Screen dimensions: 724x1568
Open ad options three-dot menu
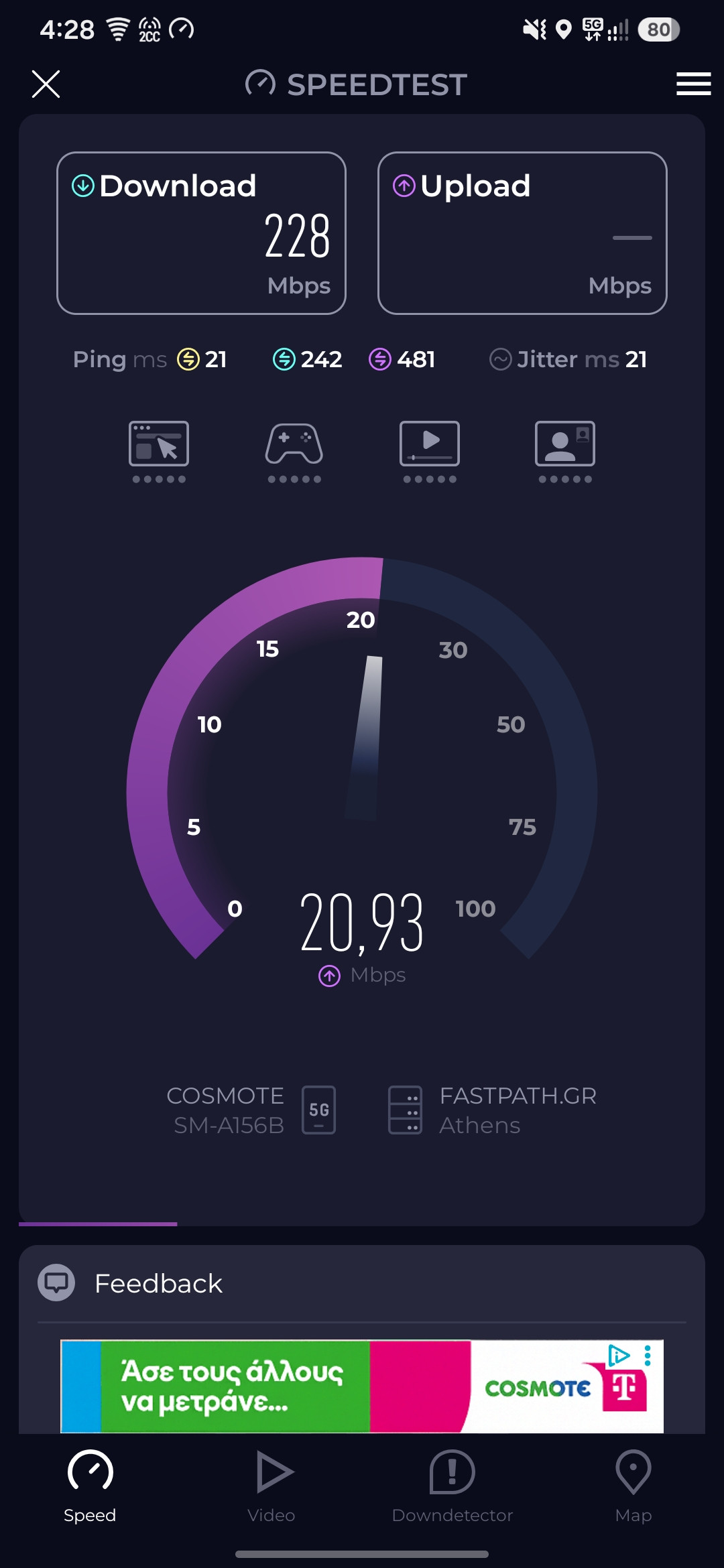click(648, 1356)
